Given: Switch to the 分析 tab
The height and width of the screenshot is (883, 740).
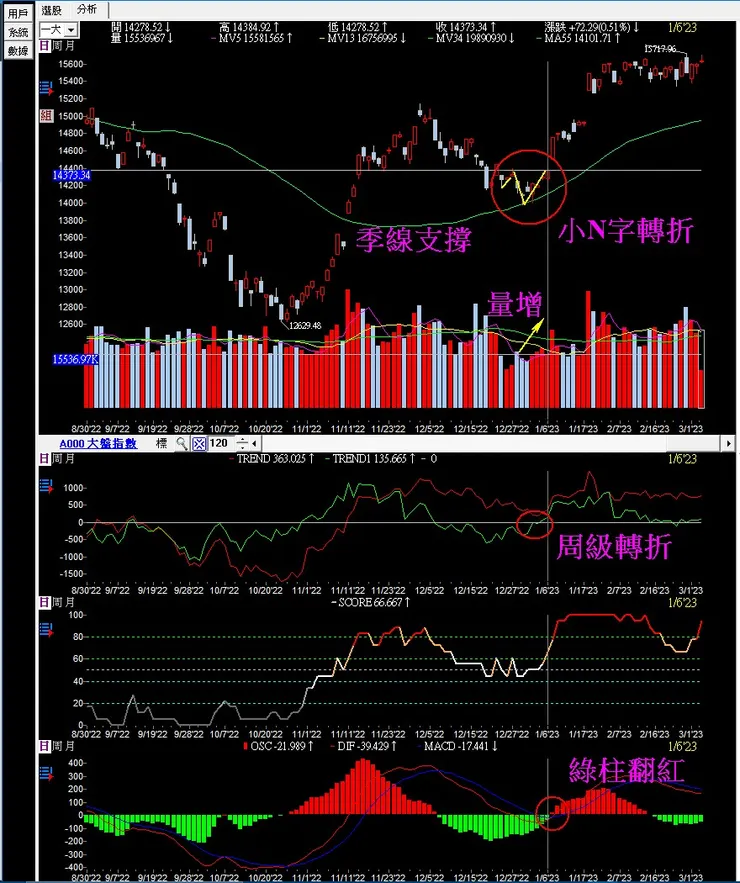Looking at the screenshot, I should pos(87,9).
